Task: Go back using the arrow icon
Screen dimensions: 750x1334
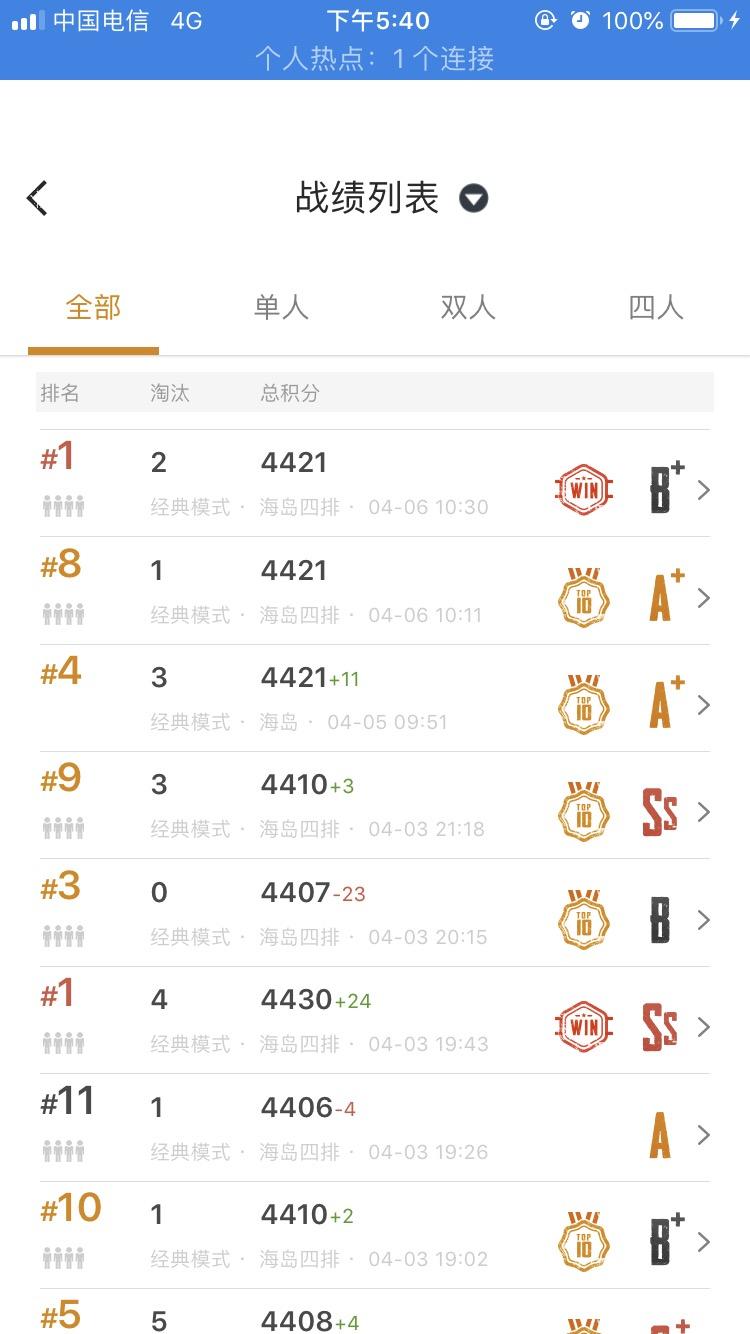Action: point(38,198)
